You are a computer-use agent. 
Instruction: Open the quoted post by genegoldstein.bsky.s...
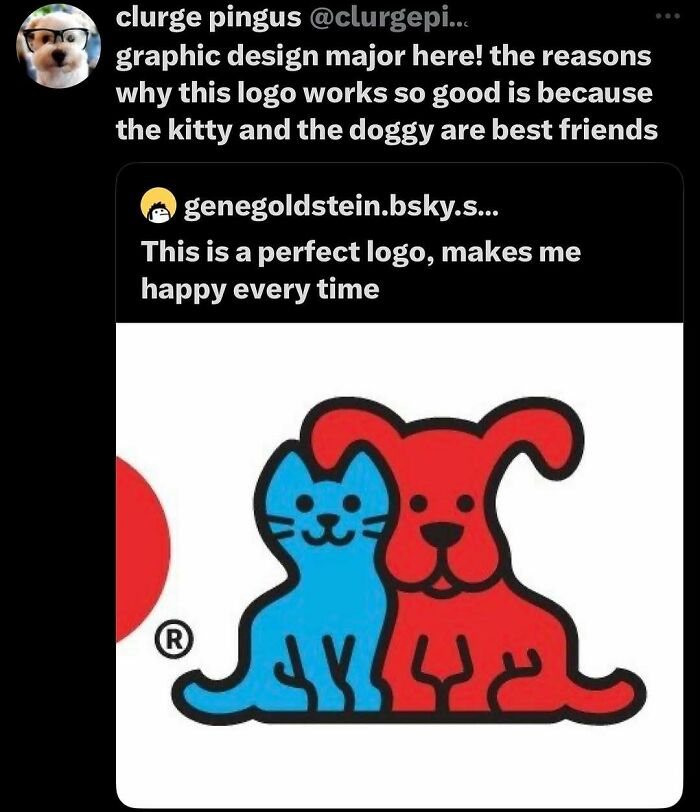point(399,485)
